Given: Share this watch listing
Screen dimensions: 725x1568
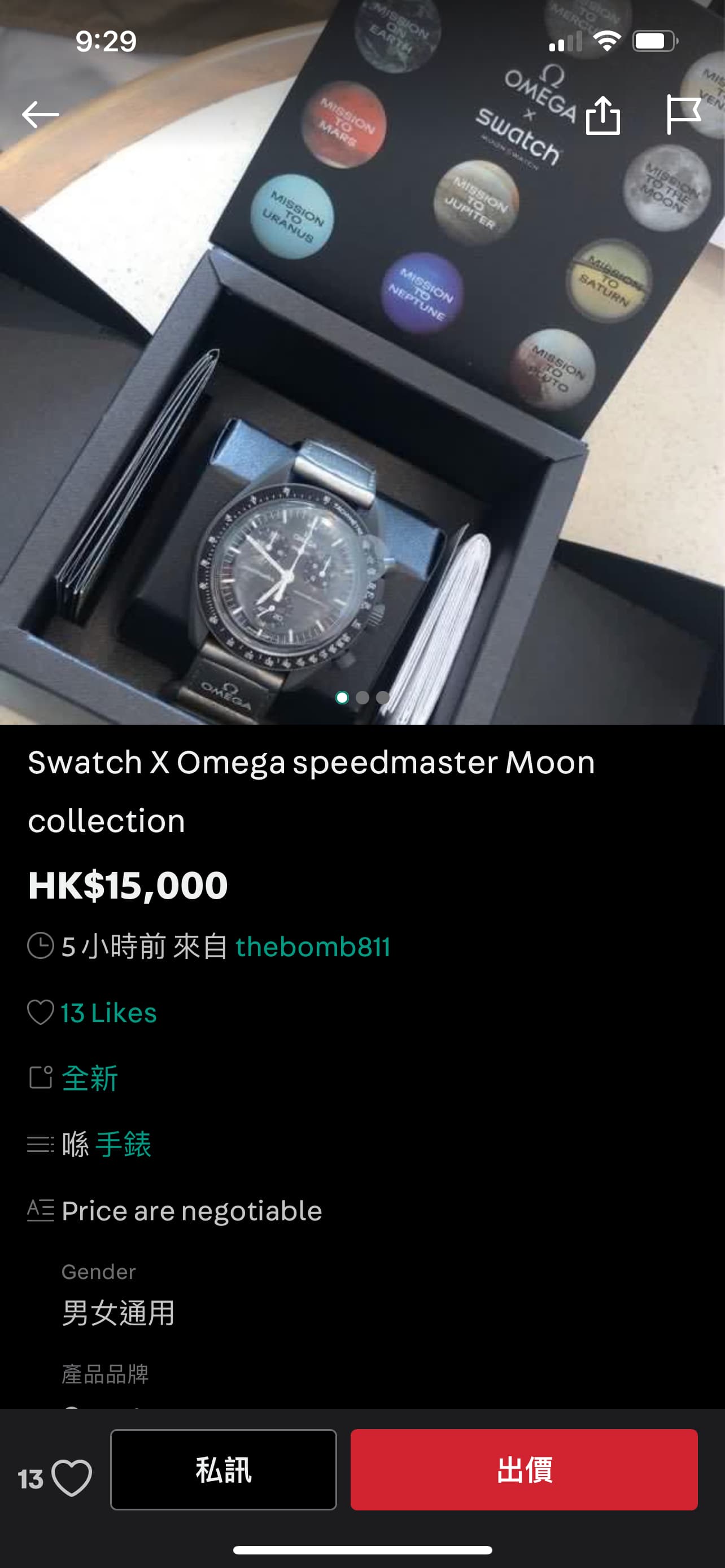Looking at the screenshot, I should 602,115.
